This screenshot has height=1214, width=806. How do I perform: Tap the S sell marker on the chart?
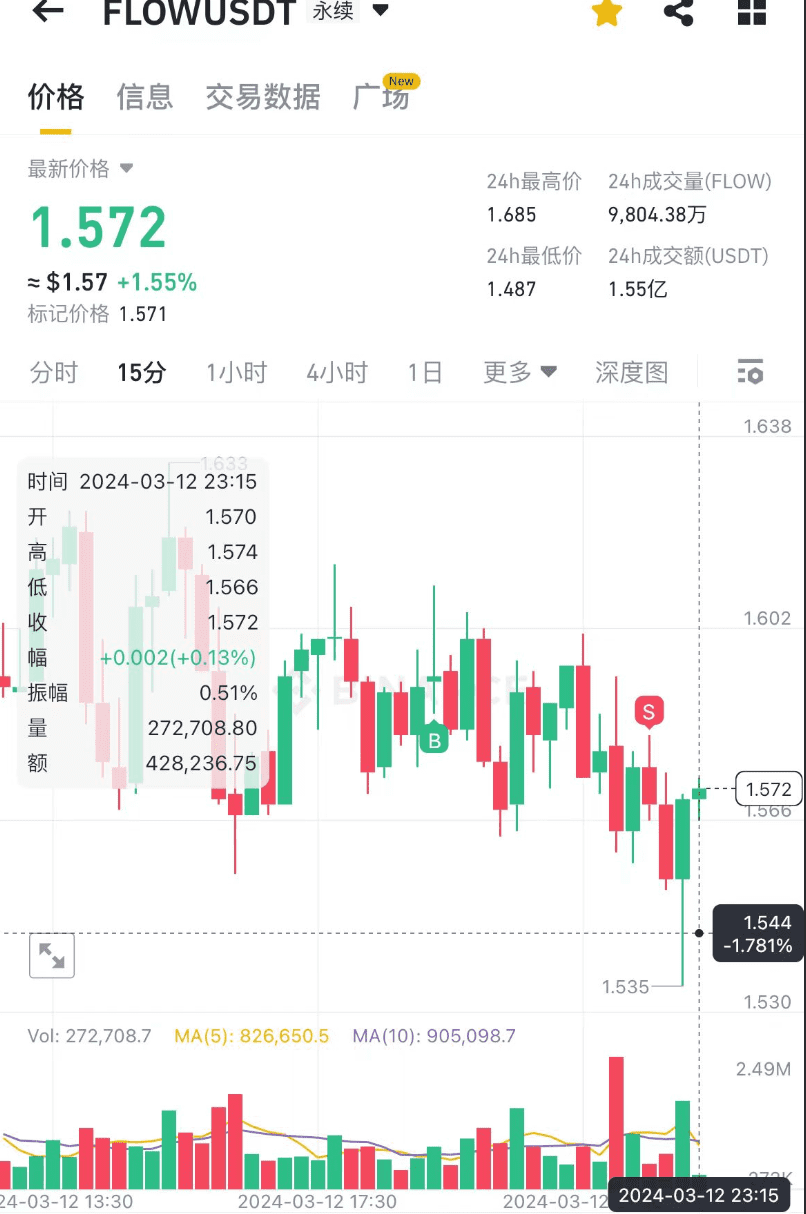click(x=649, y=712)
